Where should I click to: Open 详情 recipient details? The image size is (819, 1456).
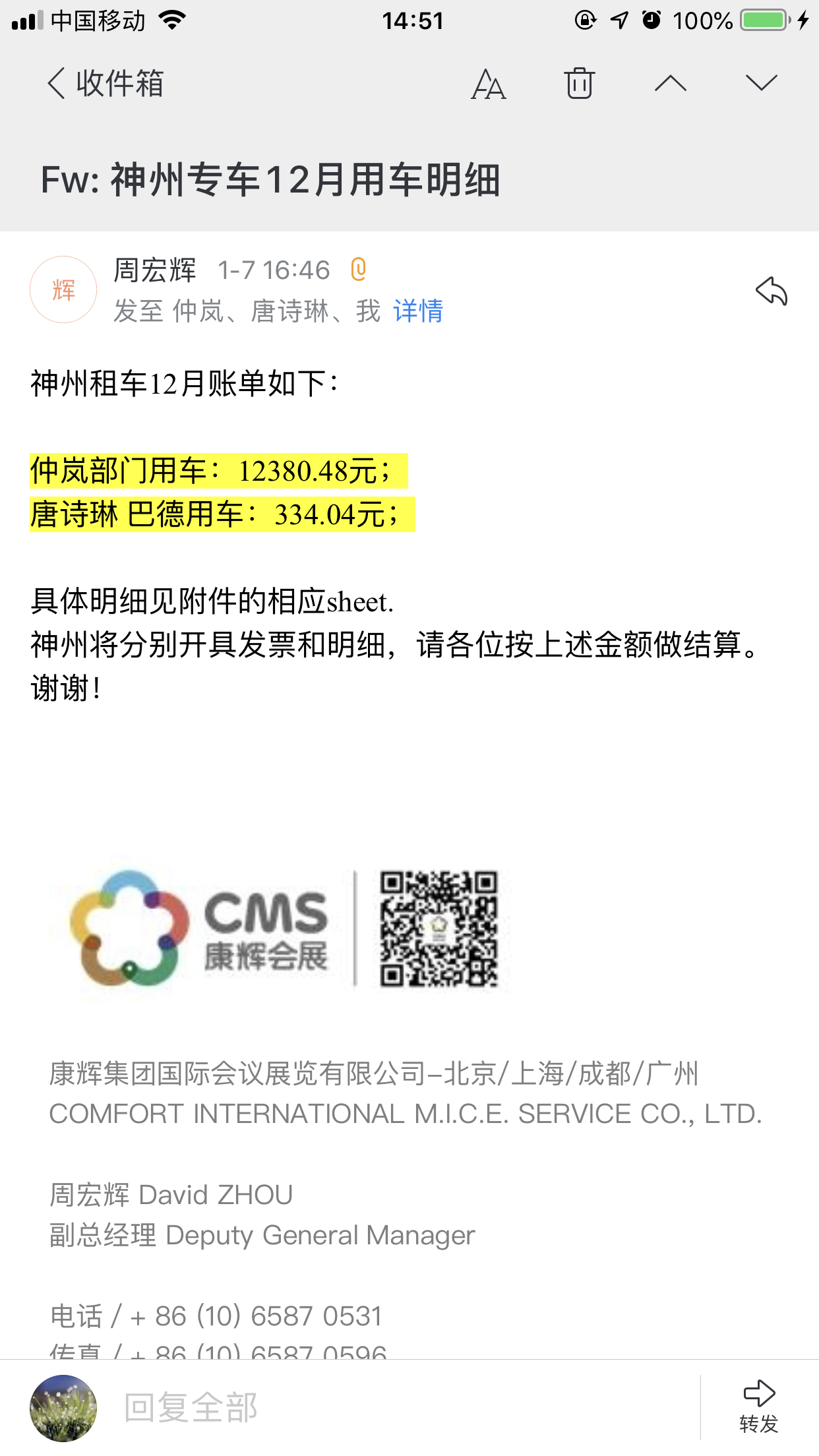pos(418,311)
